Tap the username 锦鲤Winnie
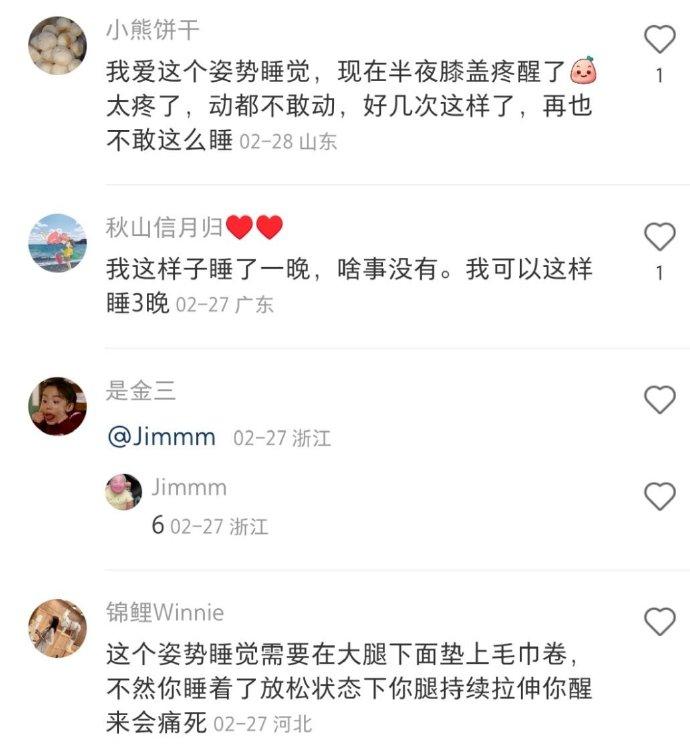This screenshot has width=690, height=755. tap(165, 612)
